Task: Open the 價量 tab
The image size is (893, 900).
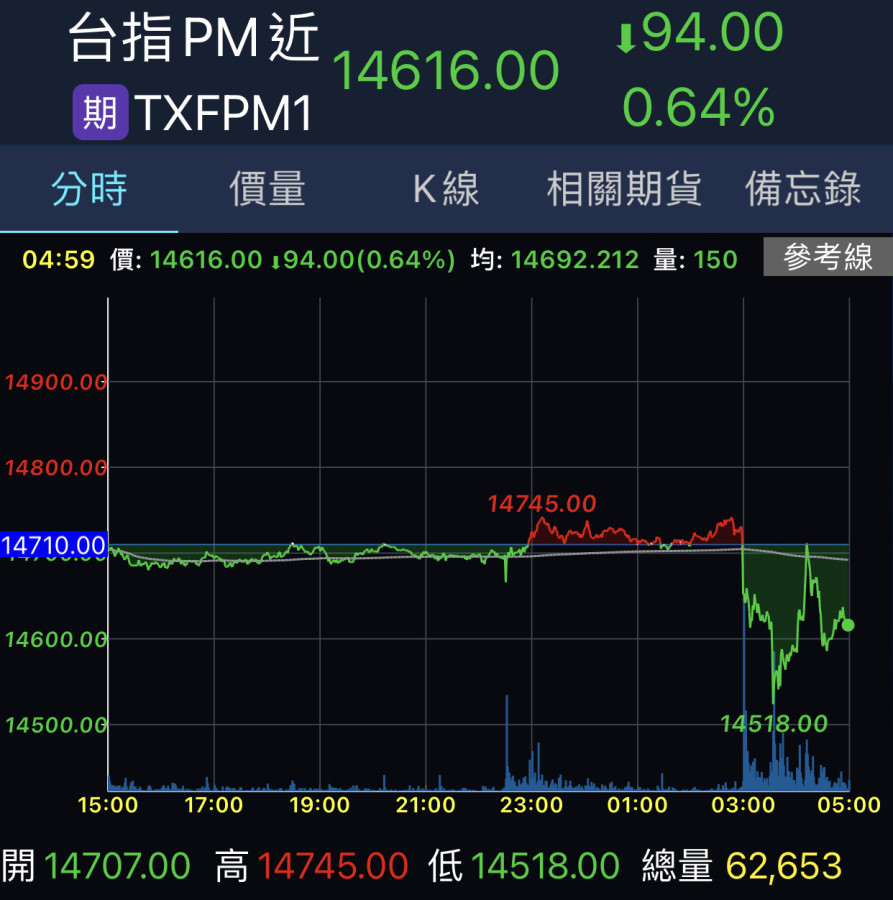Action: pyautogui.click(x=267, y=188)
